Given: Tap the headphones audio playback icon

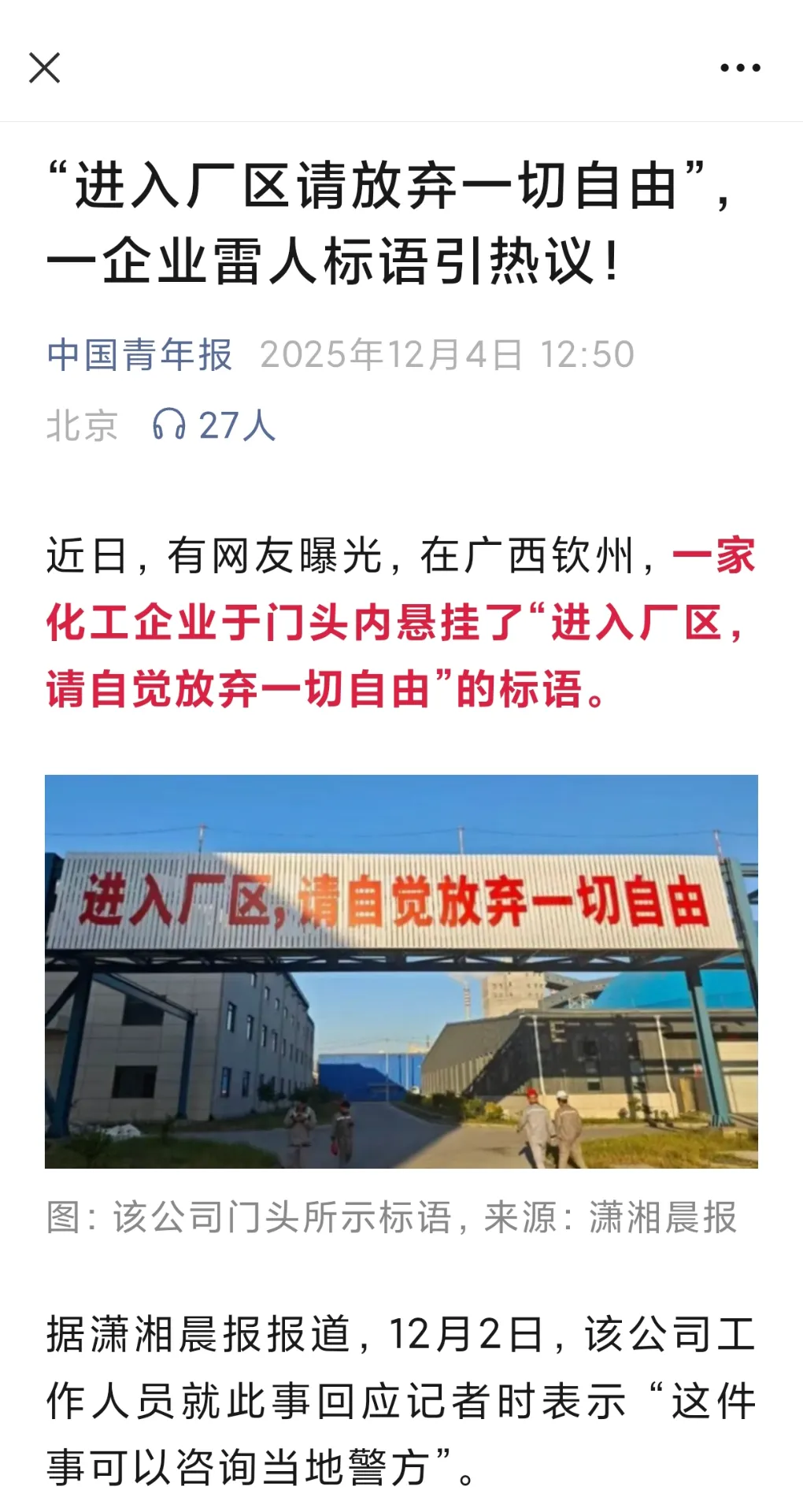Looking at the screenshot, I should [x=169, y=425].
